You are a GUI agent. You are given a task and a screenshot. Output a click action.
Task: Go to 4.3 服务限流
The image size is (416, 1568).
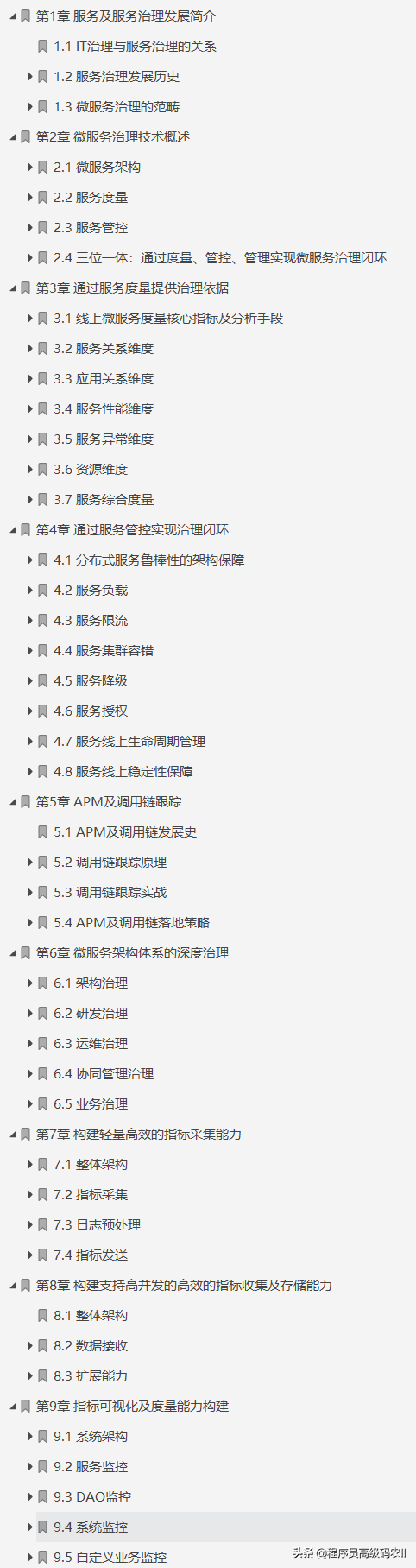coord(91,621)
